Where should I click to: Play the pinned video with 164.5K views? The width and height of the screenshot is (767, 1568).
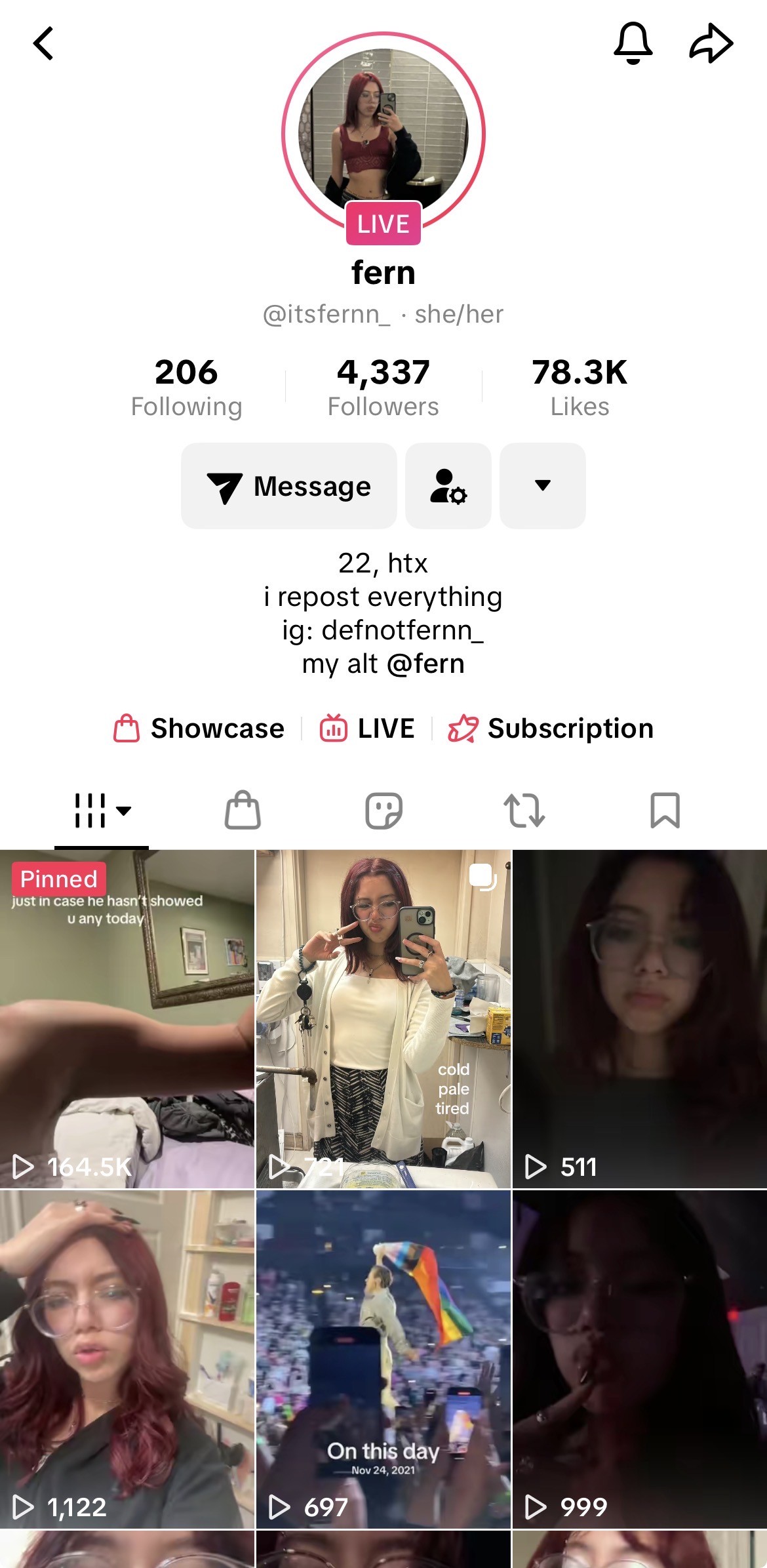tap(127, 1018)
